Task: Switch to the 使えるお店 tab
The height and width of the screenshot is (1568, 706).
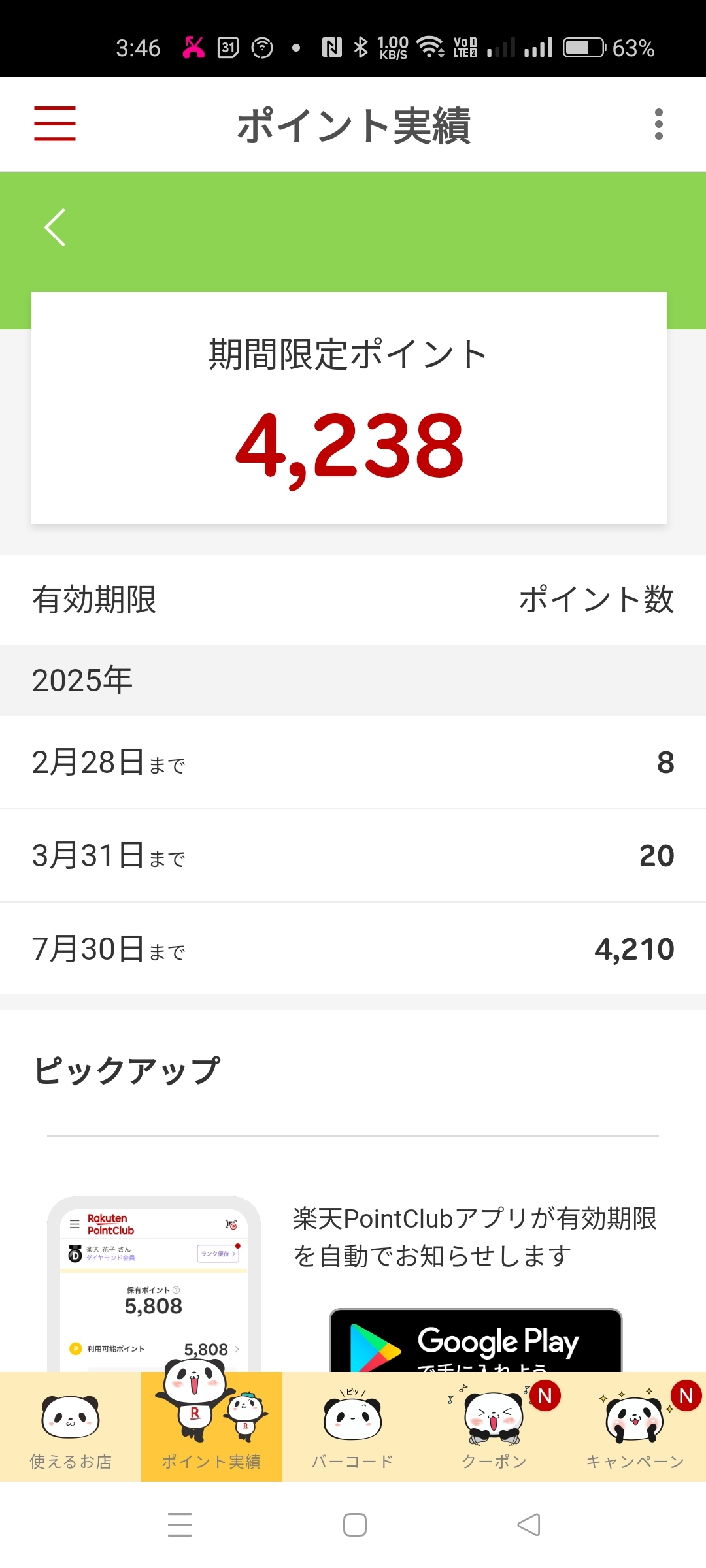Action: coord(71,1427)
